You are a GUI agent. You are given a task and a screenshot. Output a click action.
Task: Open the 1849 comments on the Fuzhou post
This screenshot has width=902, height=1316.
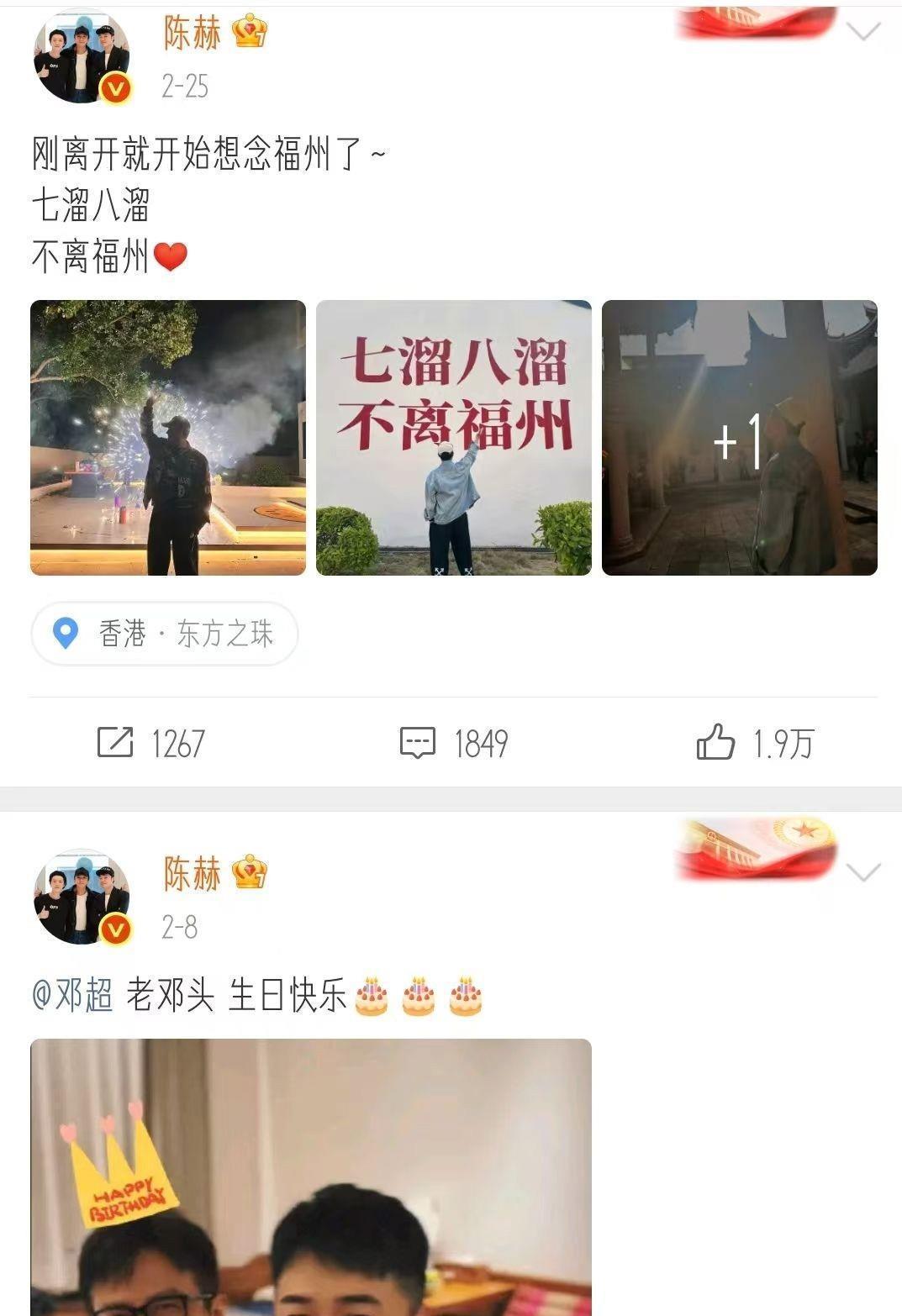coord(454,743)
